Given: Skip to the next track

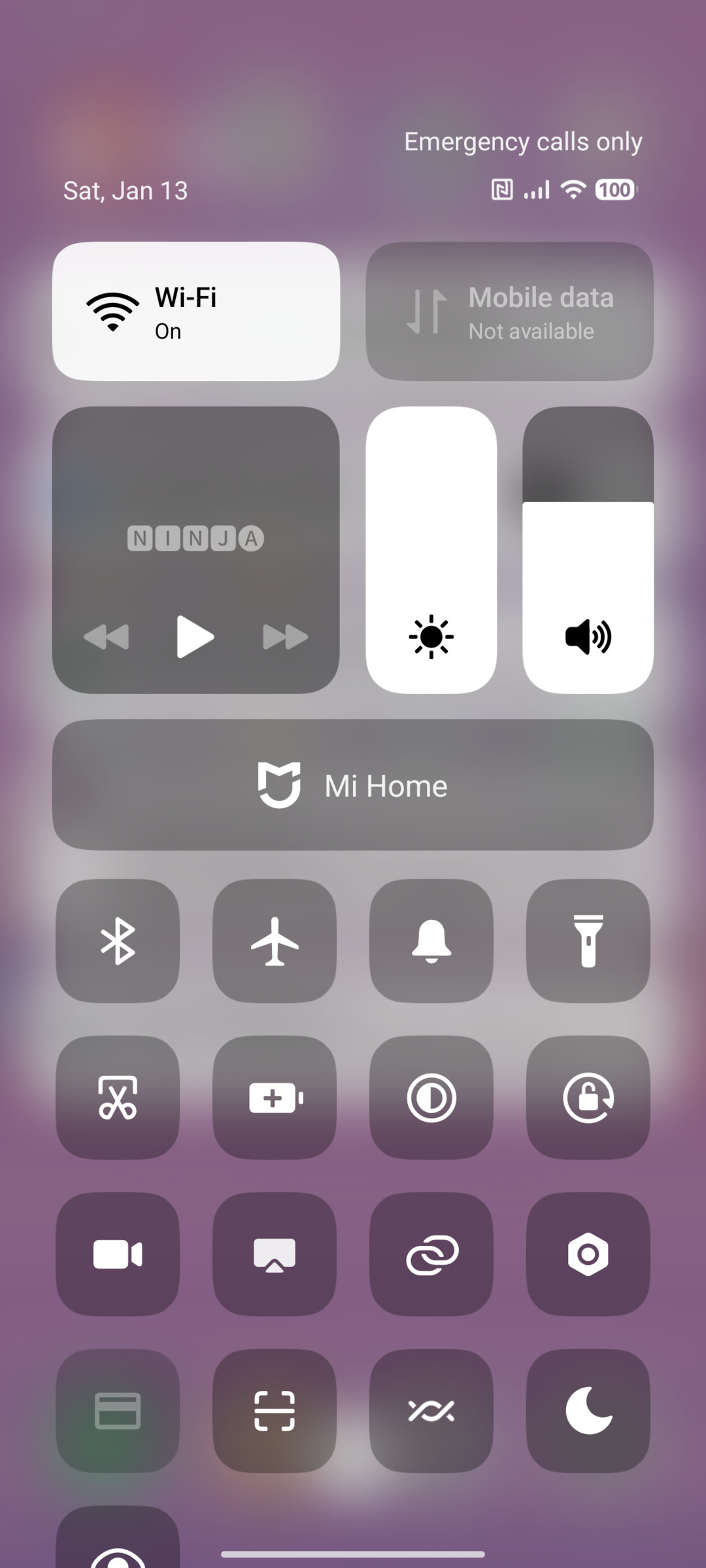Looking at the screenshot, I should [x=285, y=637].
